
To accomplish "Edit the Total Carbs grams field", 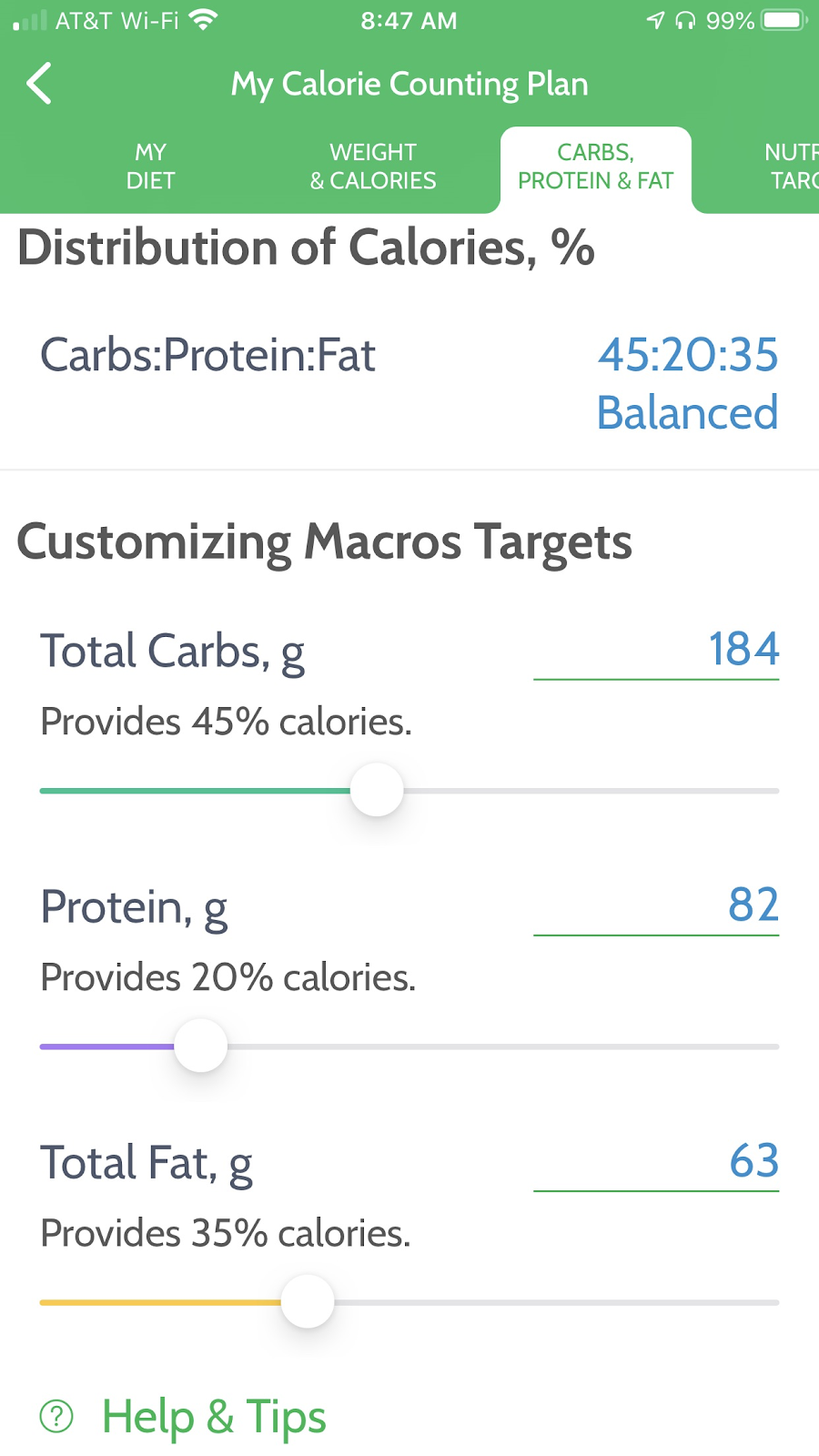I will 656,652.
